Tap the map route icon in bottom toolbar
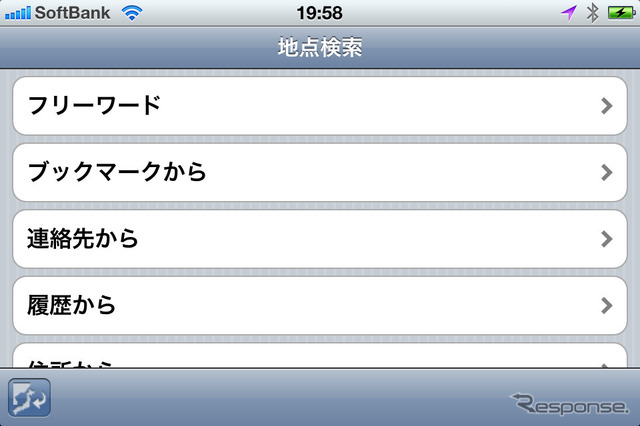 29,398
